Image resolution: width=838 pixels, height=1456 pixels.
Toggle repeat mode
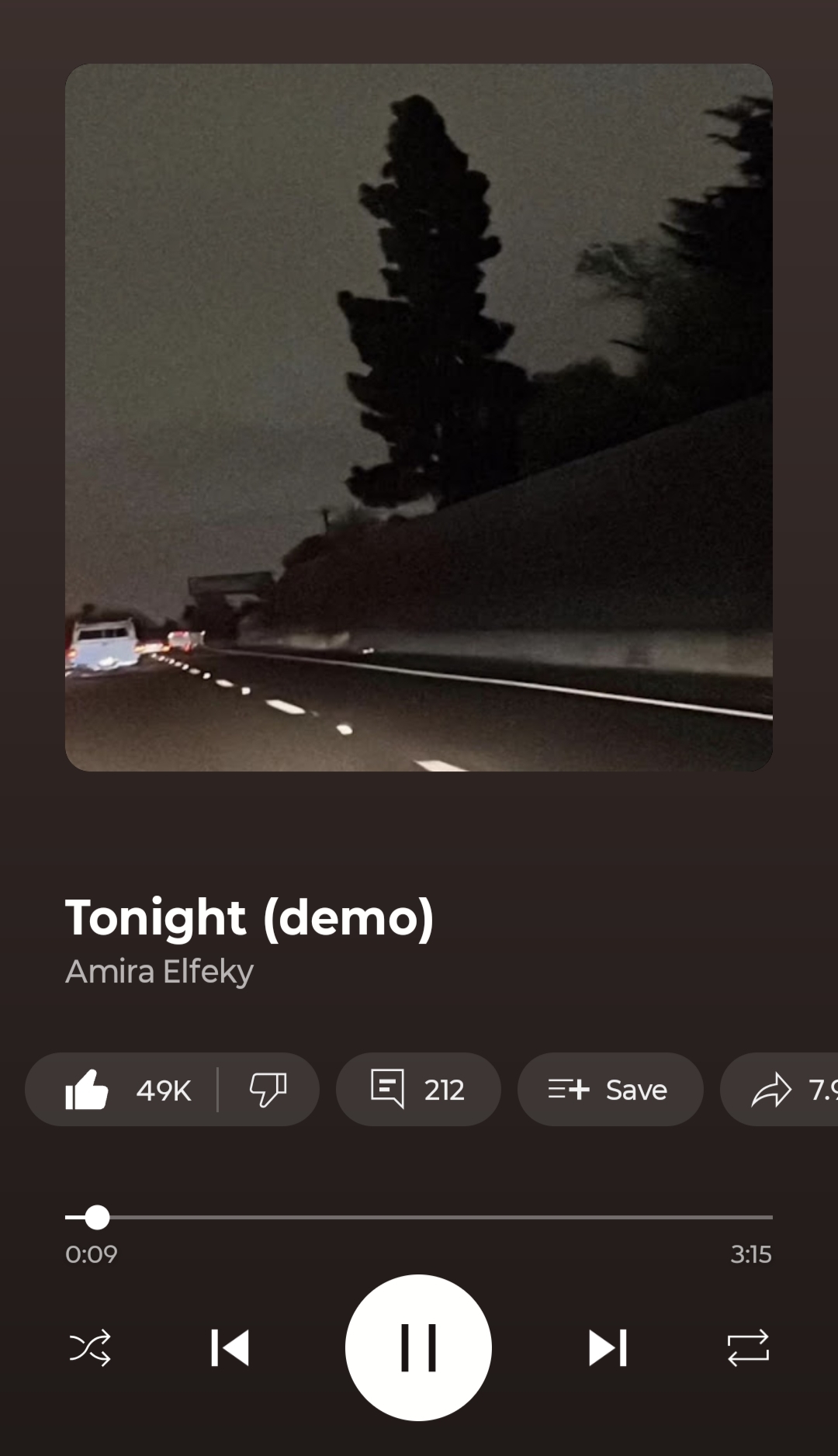[748, 1348]
